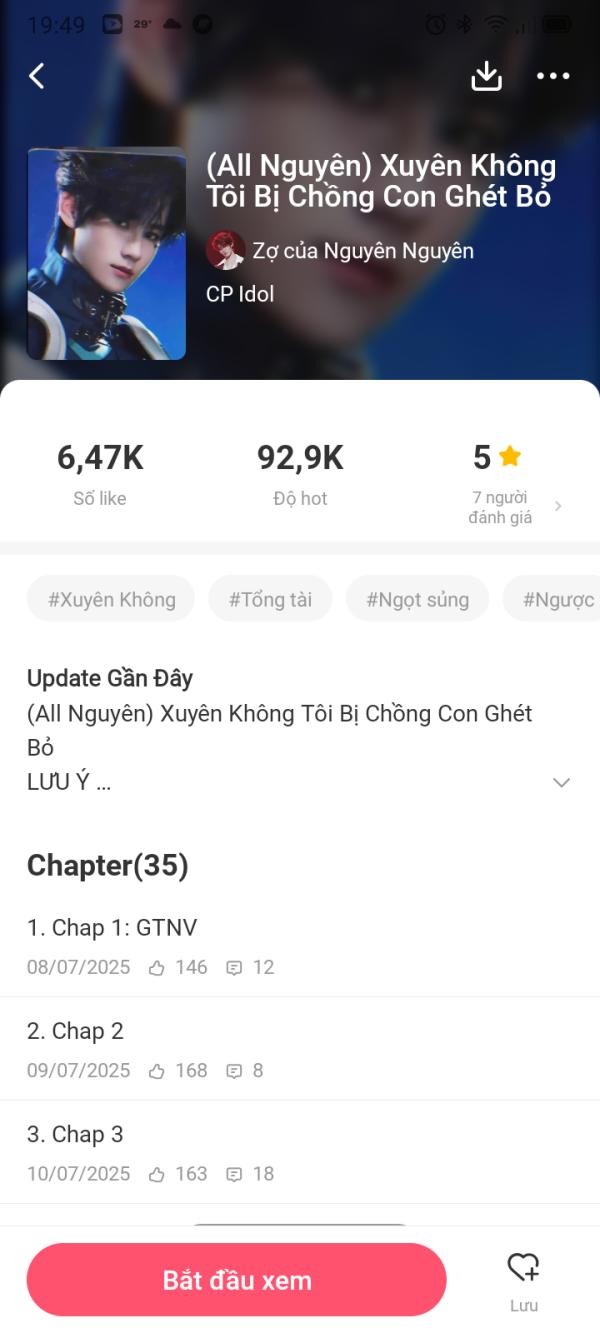
Task: Go back using the top arrow
Action: pyautogui.click(x=37, y=76)
